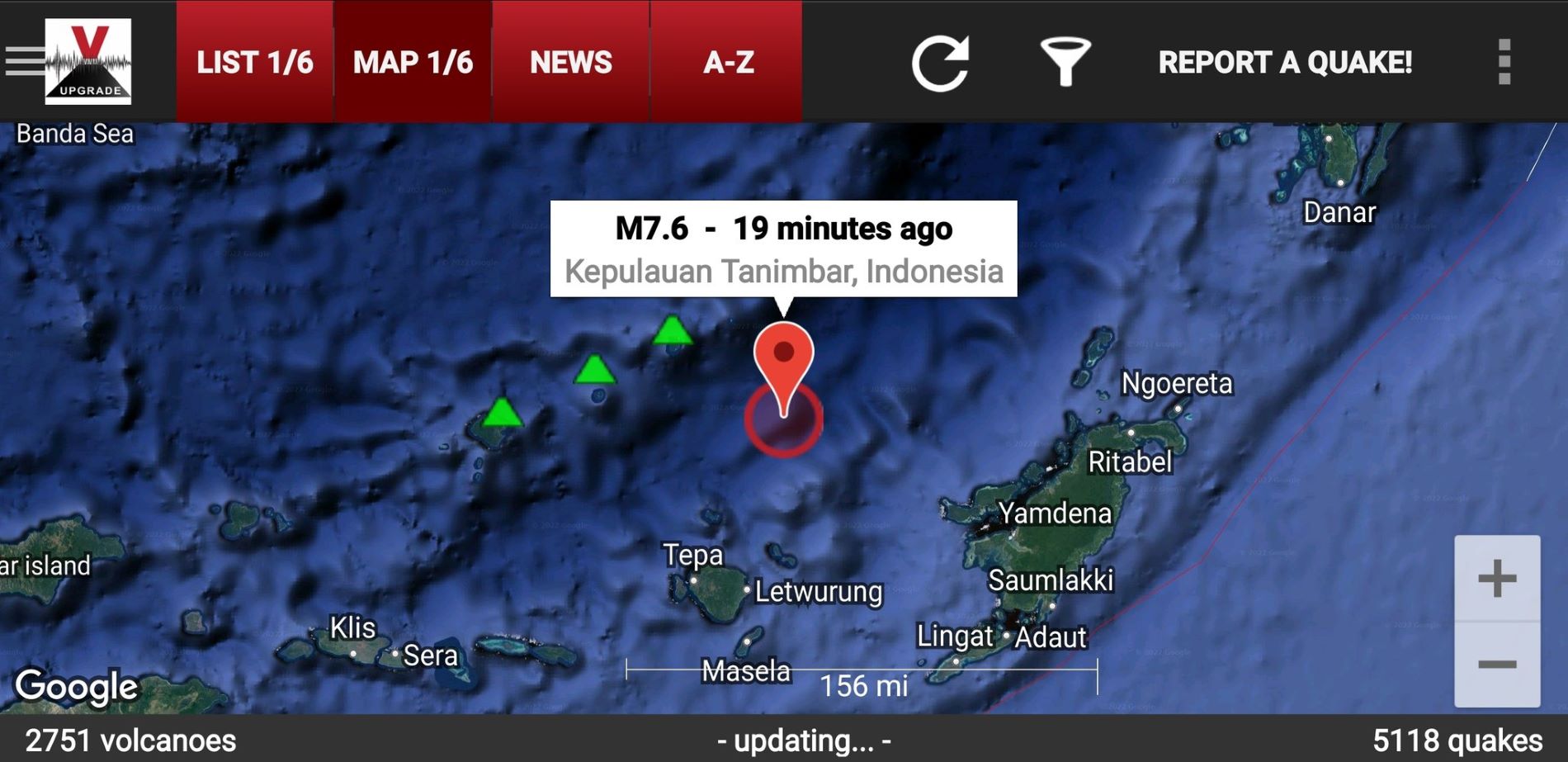Image resolution: width=1568 pixels, height=762 pixels.
Task: Refresh the earthquake data
Action: tap(940, 63)
